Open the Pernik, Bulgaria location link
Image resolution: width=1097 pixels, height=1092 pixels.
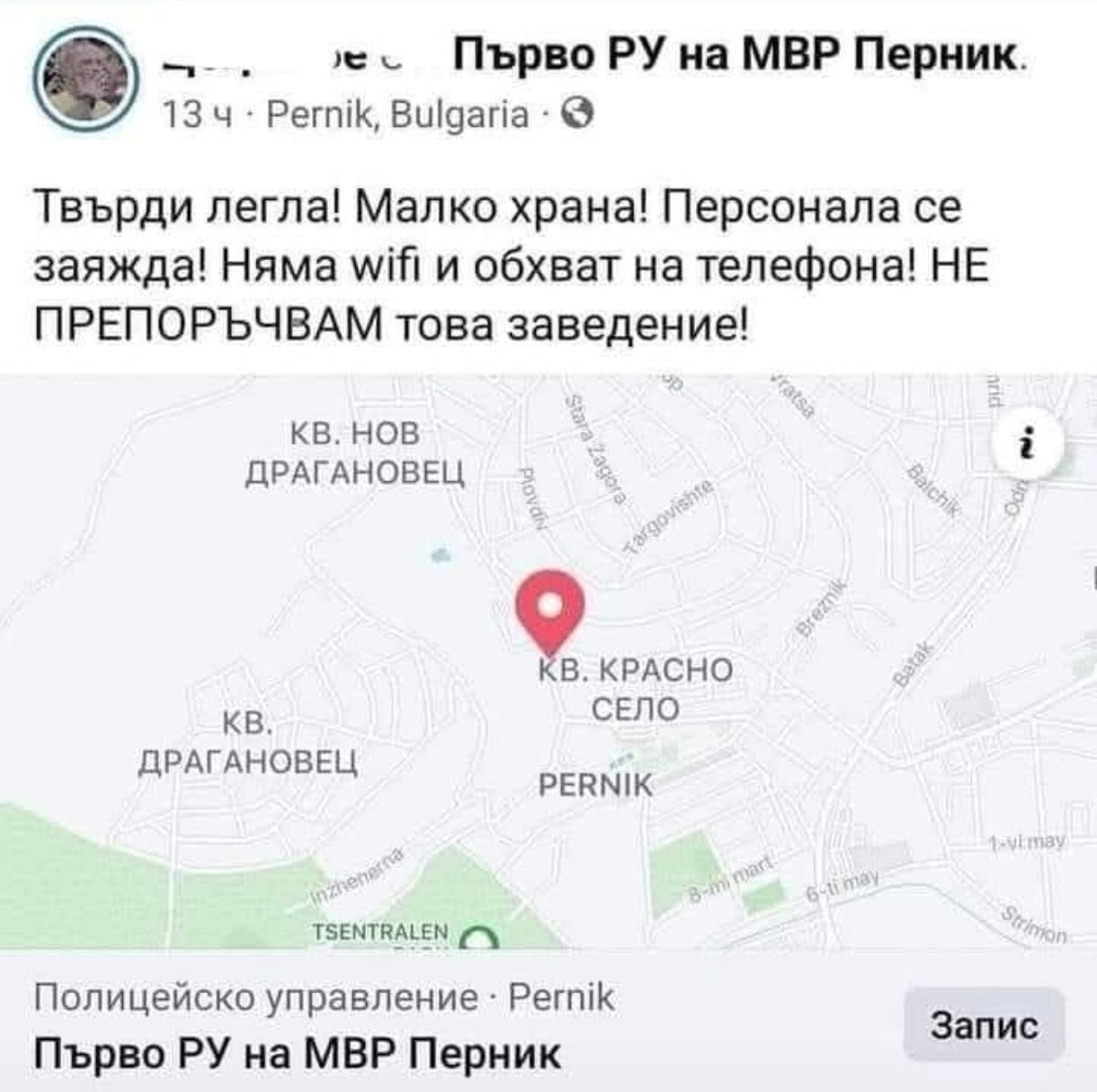pos(399,115)
